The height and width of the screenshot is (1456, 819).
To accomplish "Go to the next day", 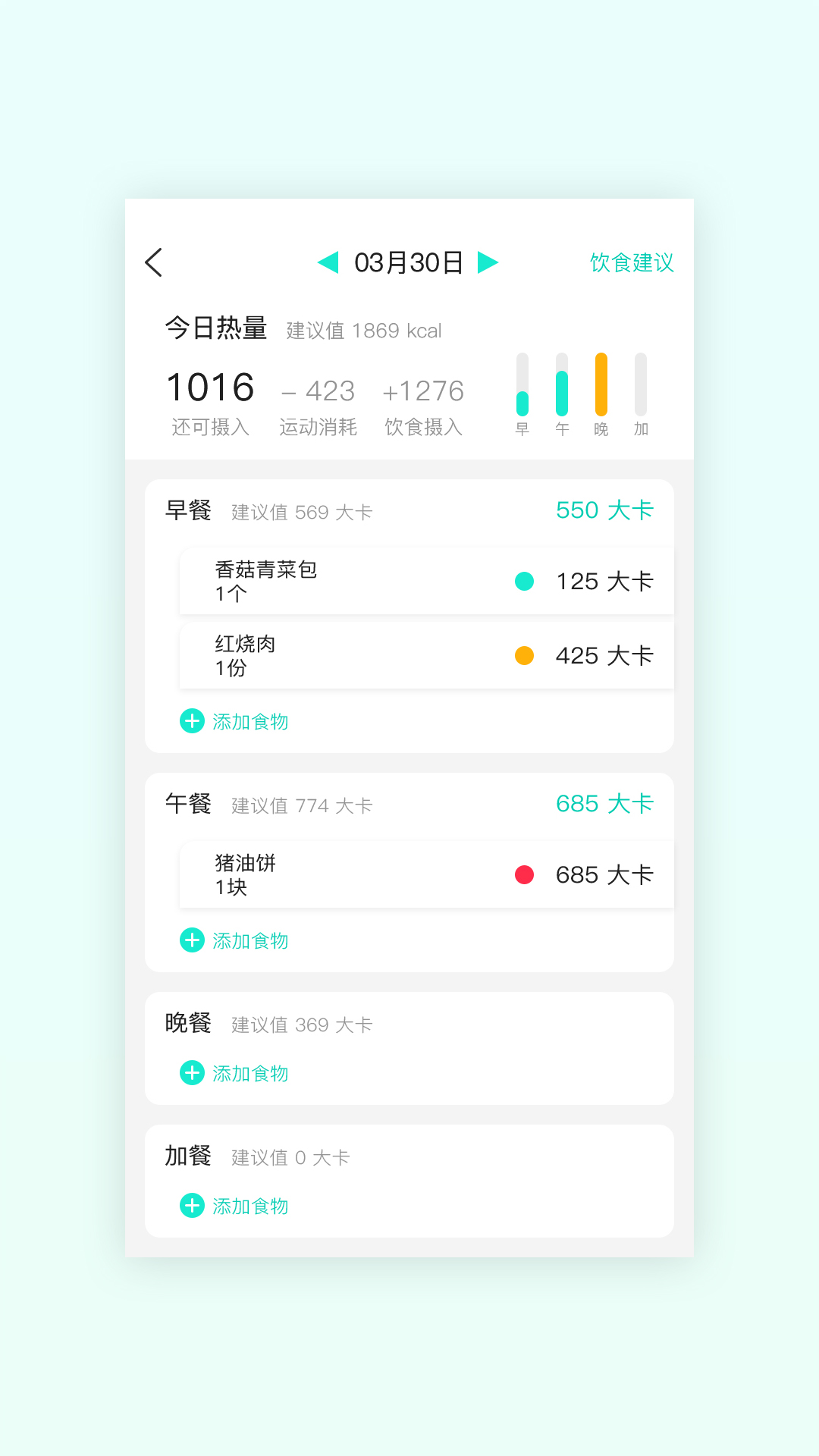I will tap(488, 262).
